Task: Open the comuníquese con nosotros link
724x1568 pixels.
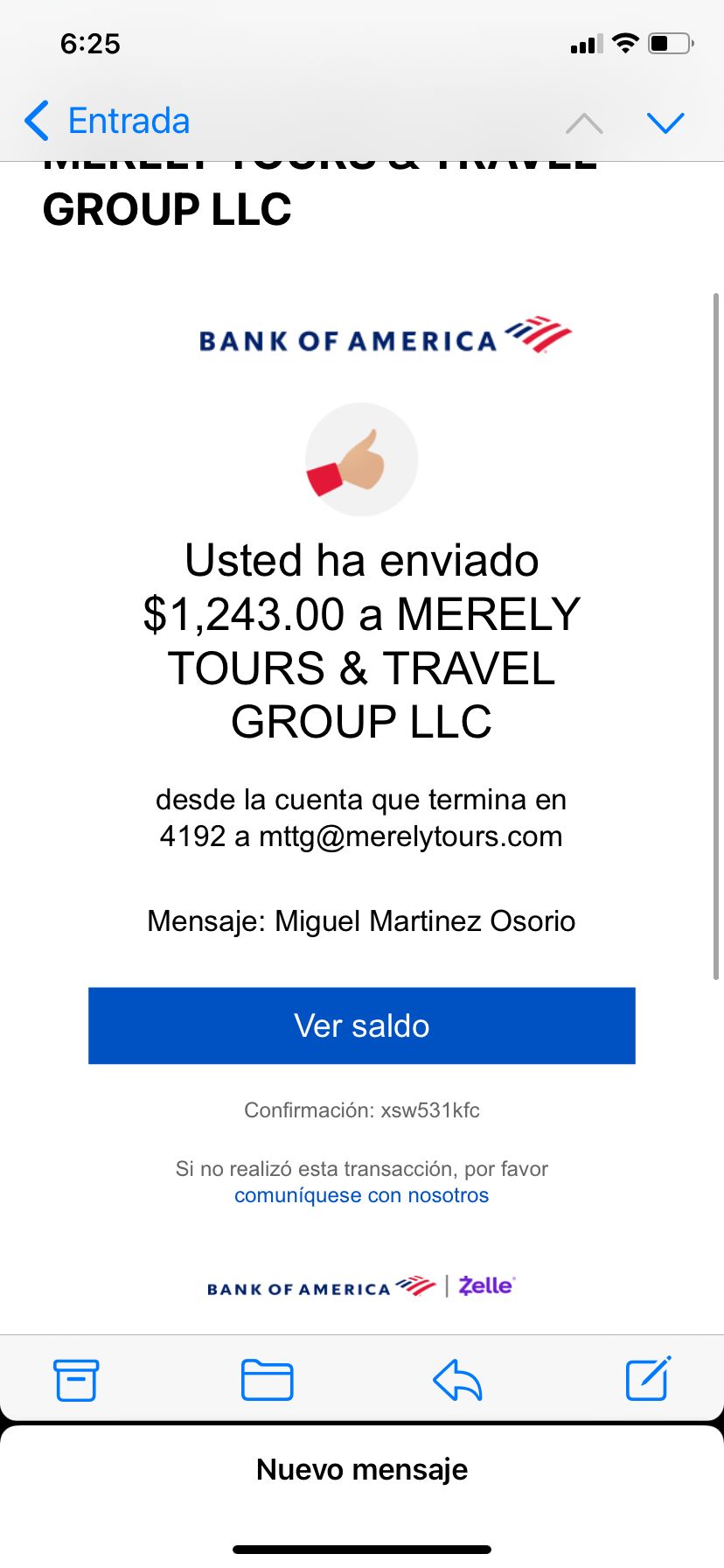Action: tap(361, 1195)
